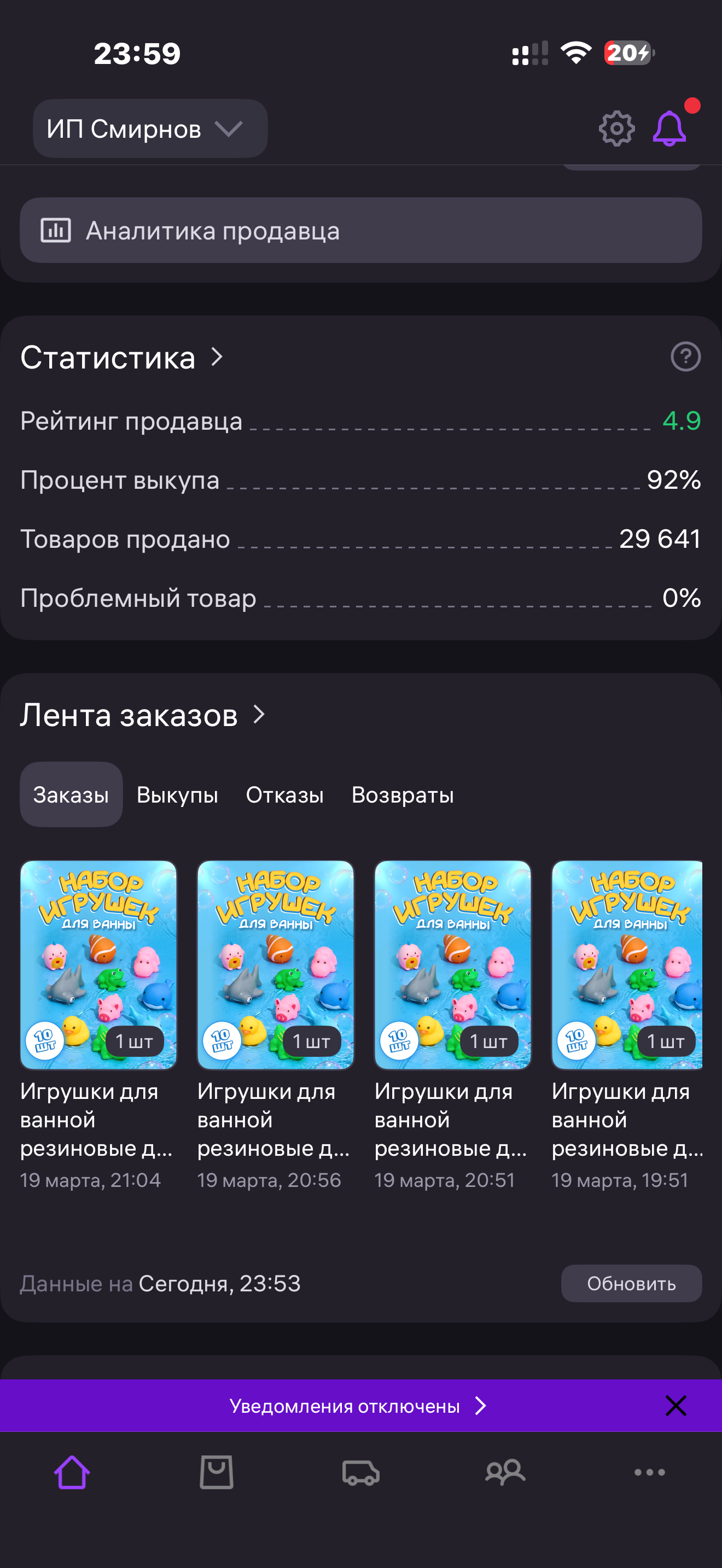
Task: Open the delivery truck tab
Action: 361,1472
